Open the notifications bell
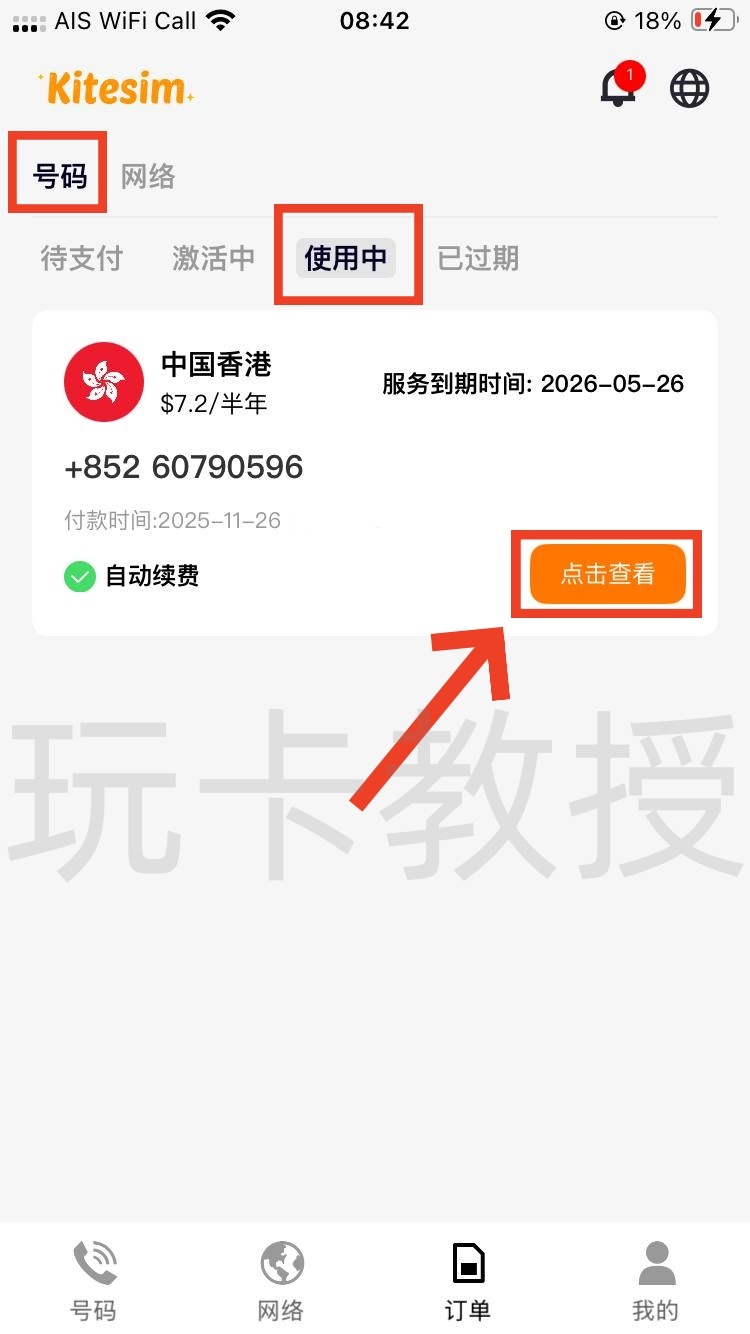 click(618, 88)
